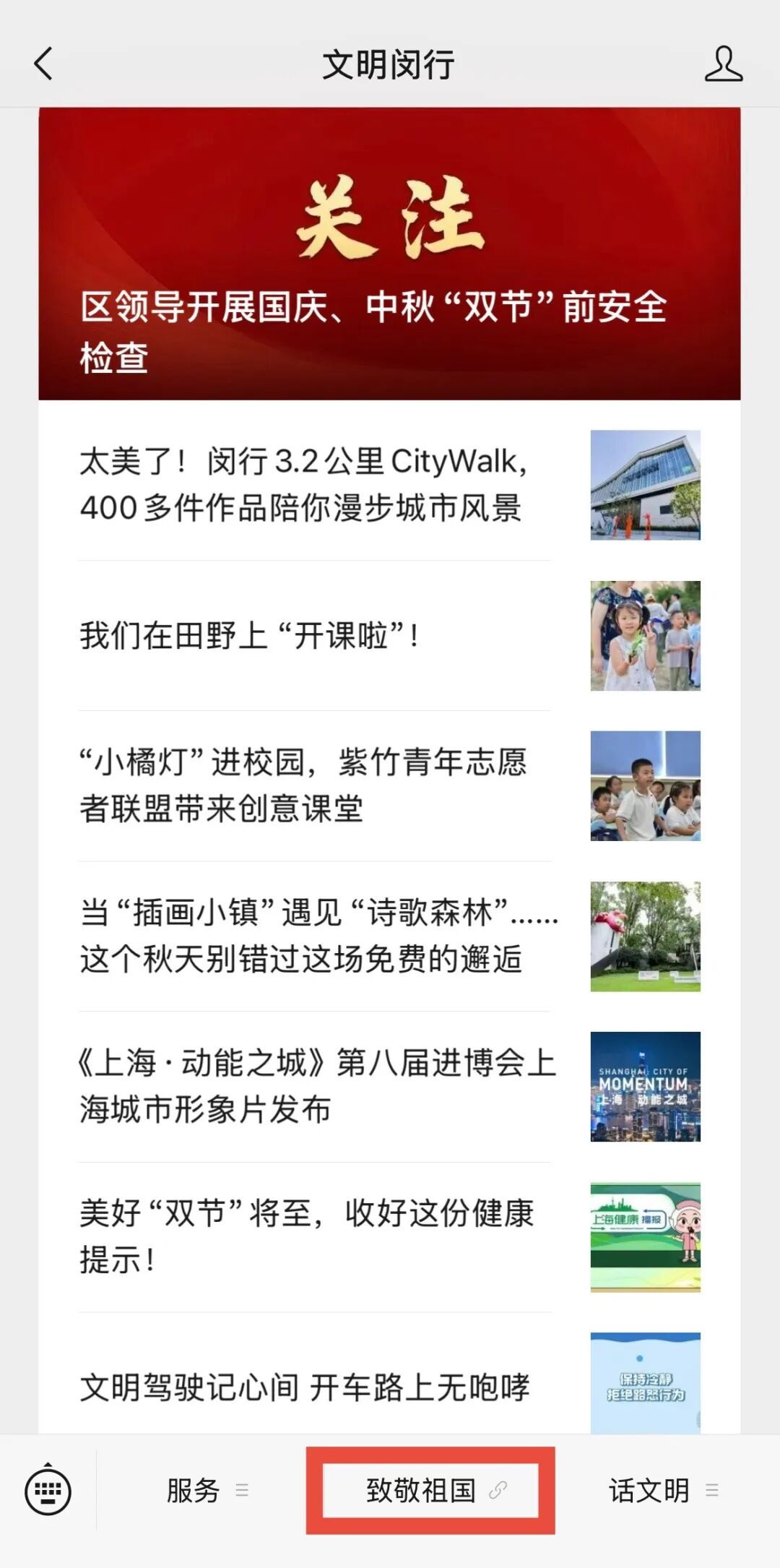Open the 关注 banner about 双节 safety inspection
The height and width of the screenshot is (1568, 780).
tap(389, 254)
